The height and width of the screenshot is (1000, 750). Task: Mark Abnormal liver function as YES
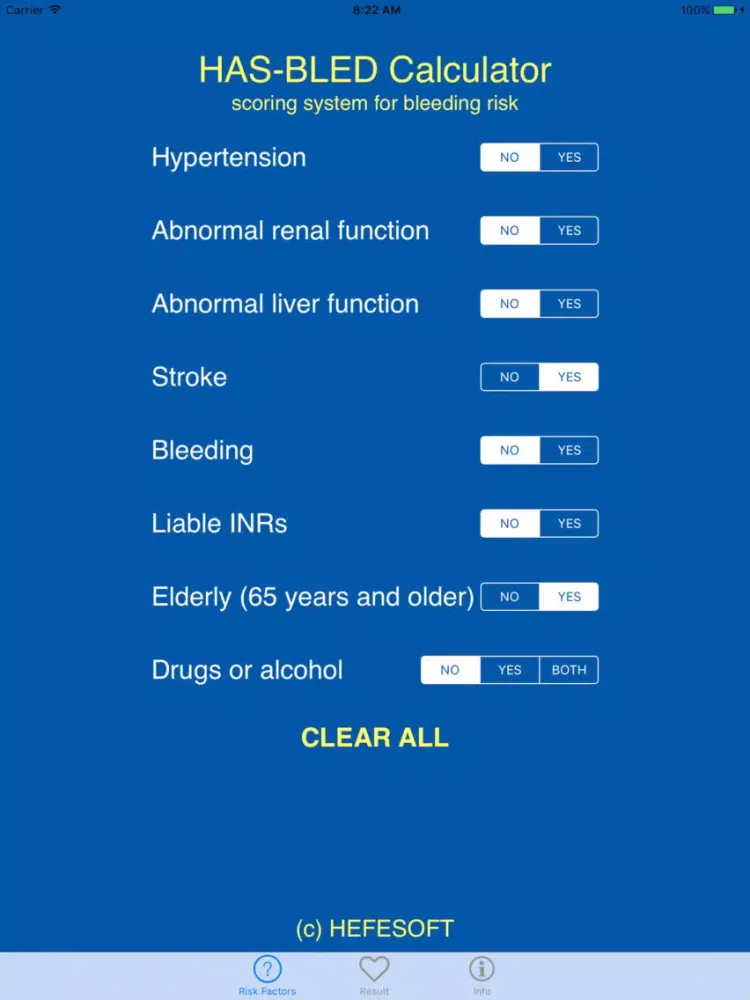[x=569, y=304]
